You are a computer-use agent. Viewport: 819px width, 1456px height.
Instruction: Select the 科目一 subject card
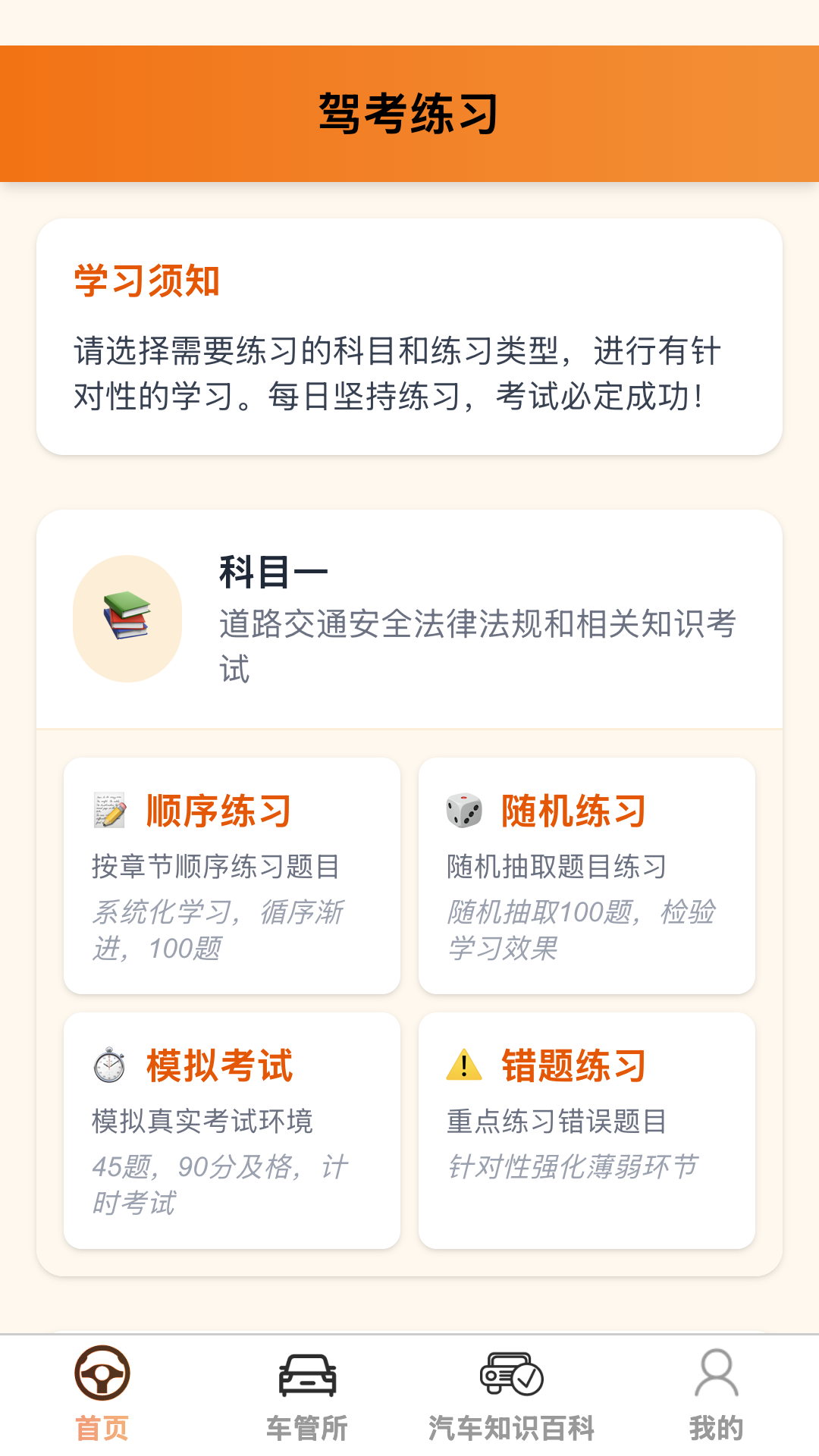click(x=409, y=622)
